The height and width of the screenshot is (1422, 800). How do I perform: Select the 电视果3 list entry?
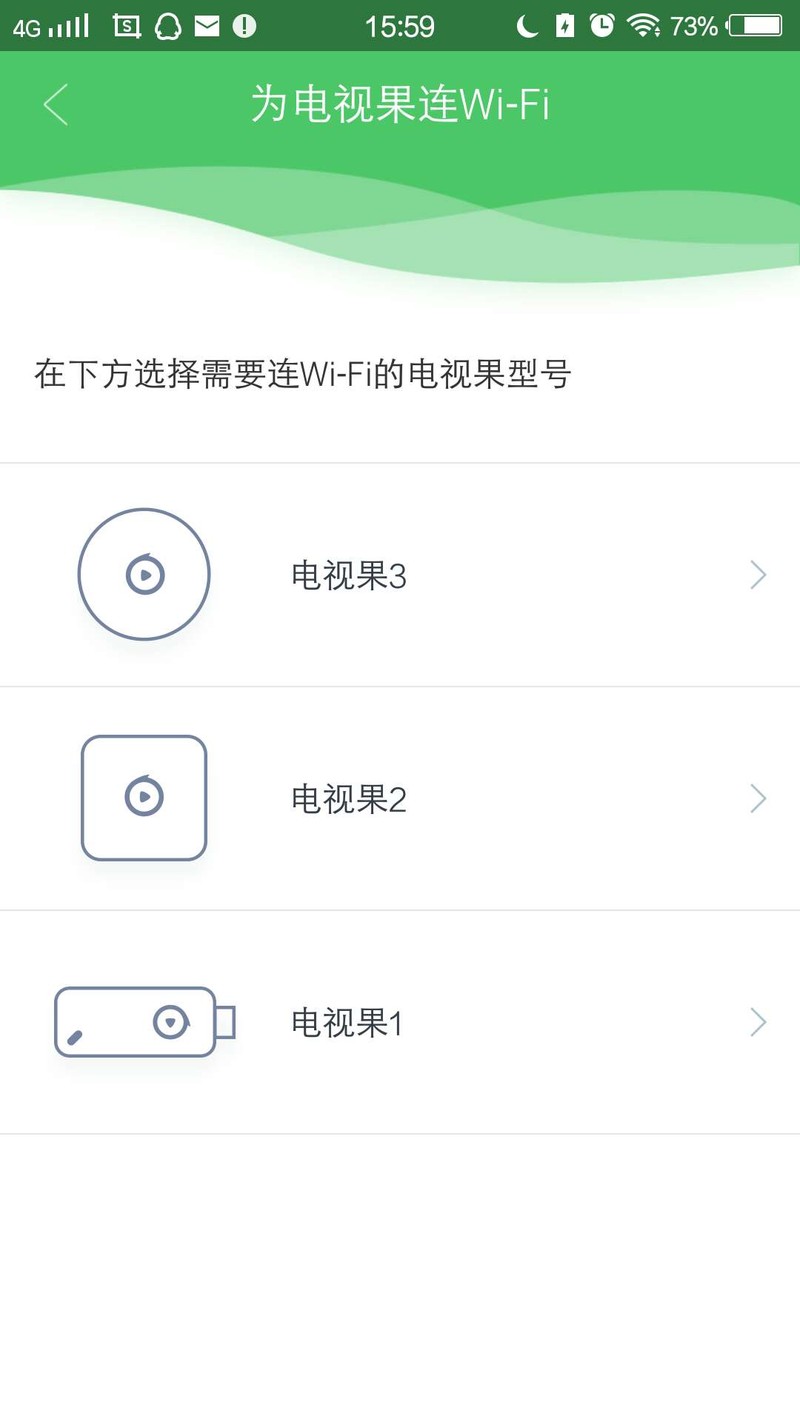coord(400,574)
